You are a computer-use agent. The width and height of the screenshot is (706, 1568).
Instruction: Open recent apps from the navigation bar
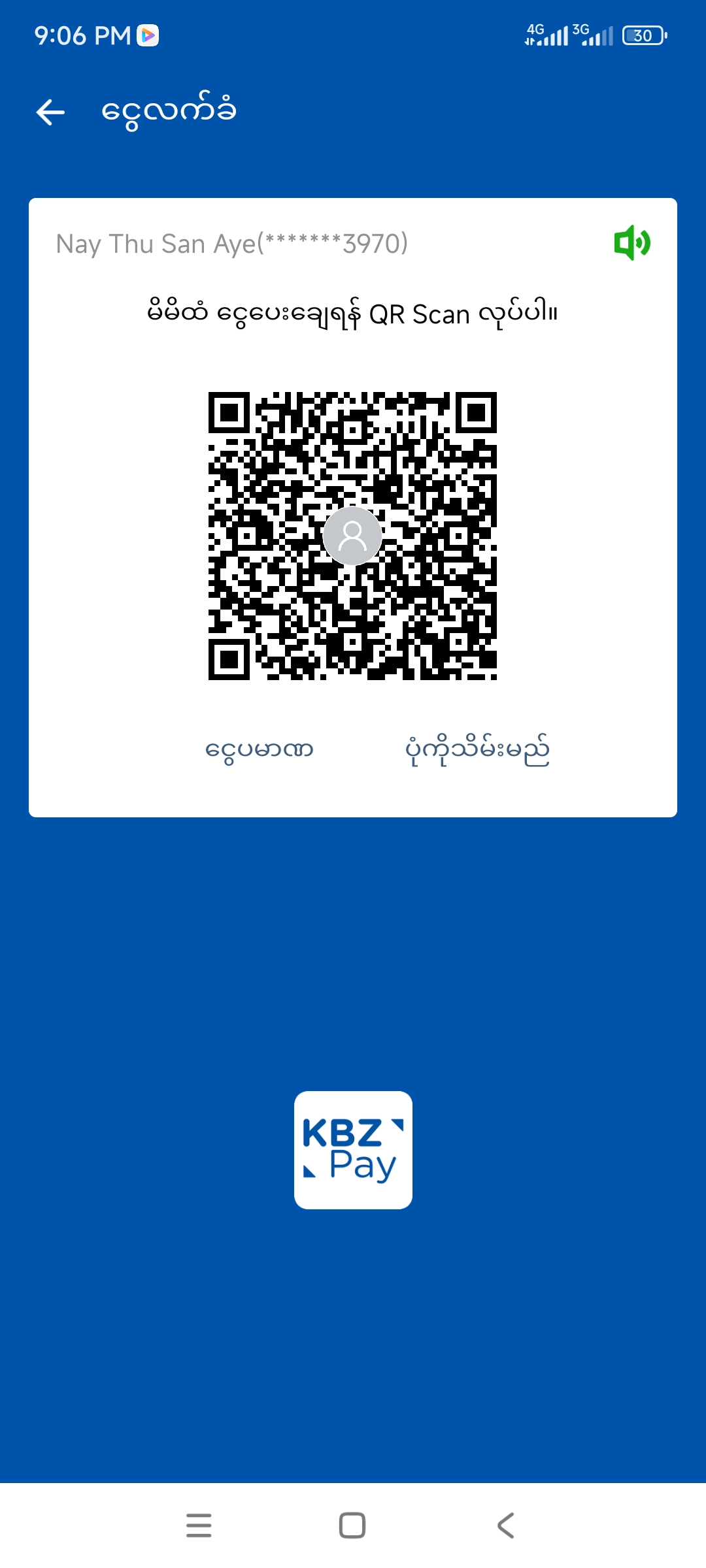(199, 1526)
